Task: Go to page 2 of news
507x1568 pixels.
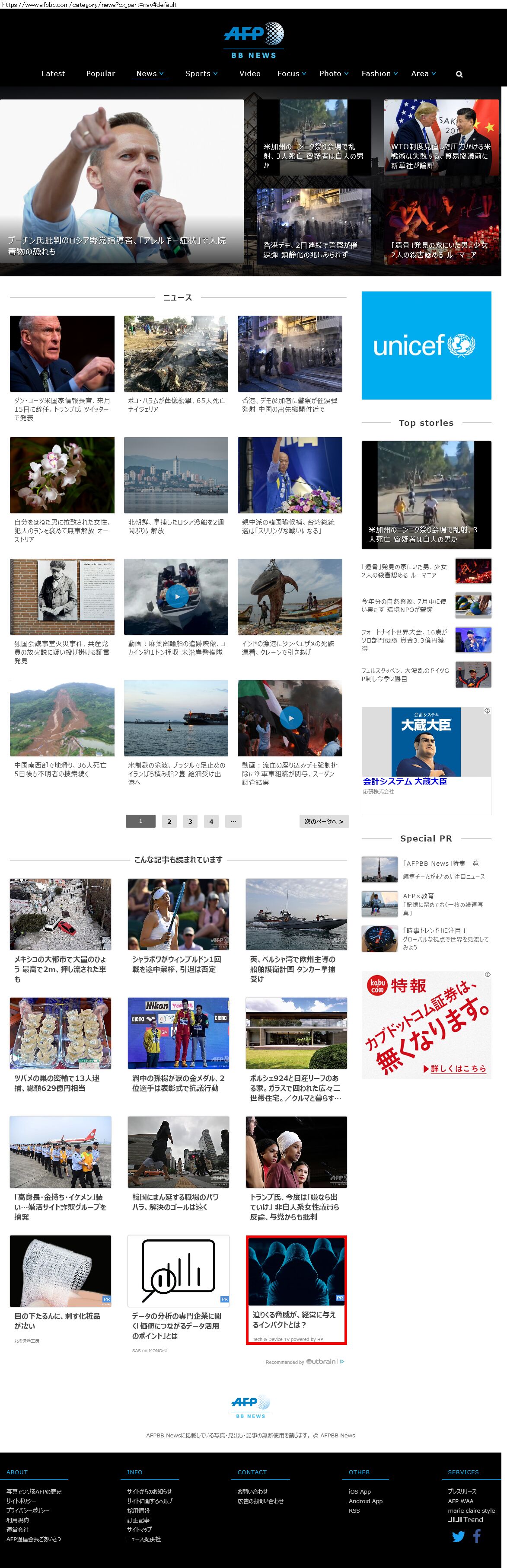Action: [x=169, y=821]
